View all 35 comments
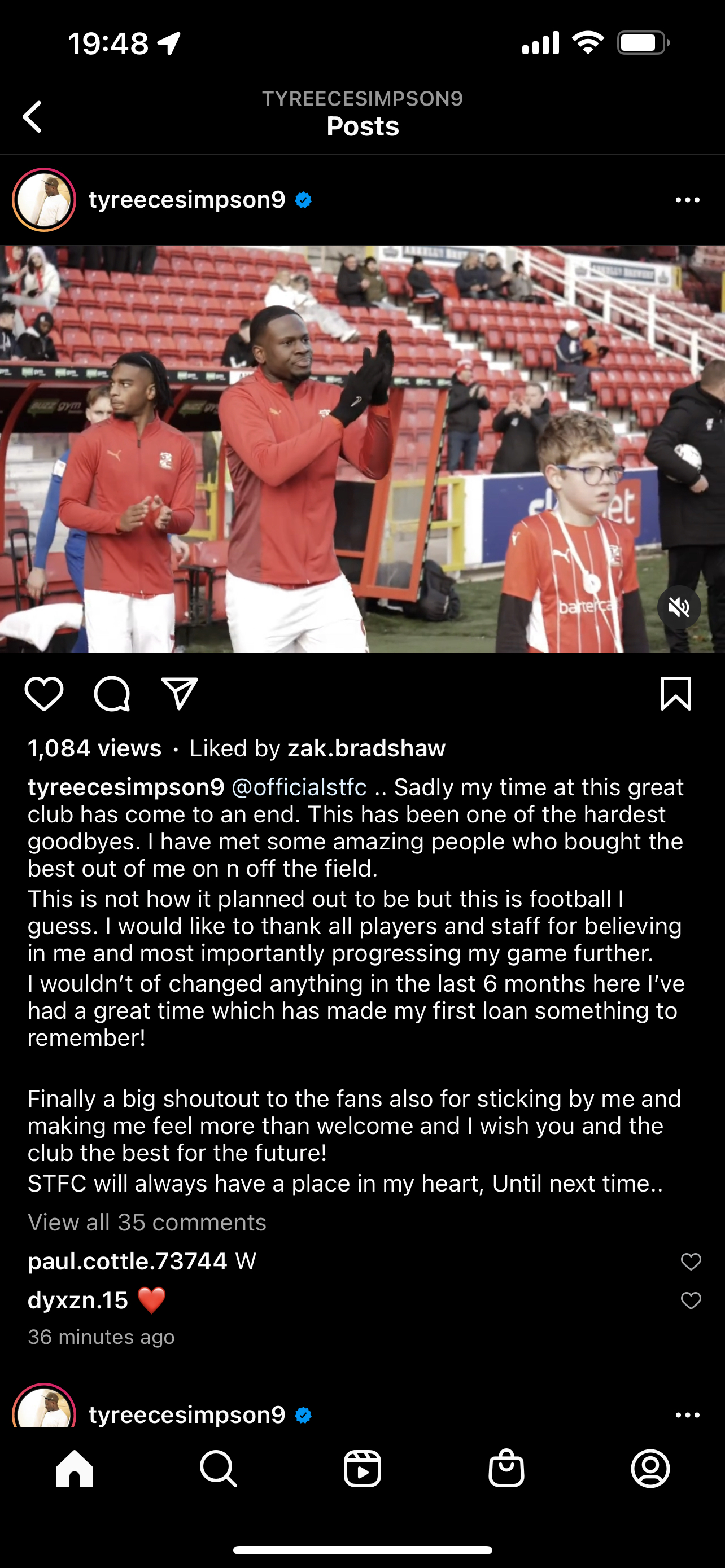The width and height of the screenshot is (725, 1568). click(x=147, y=1222)
